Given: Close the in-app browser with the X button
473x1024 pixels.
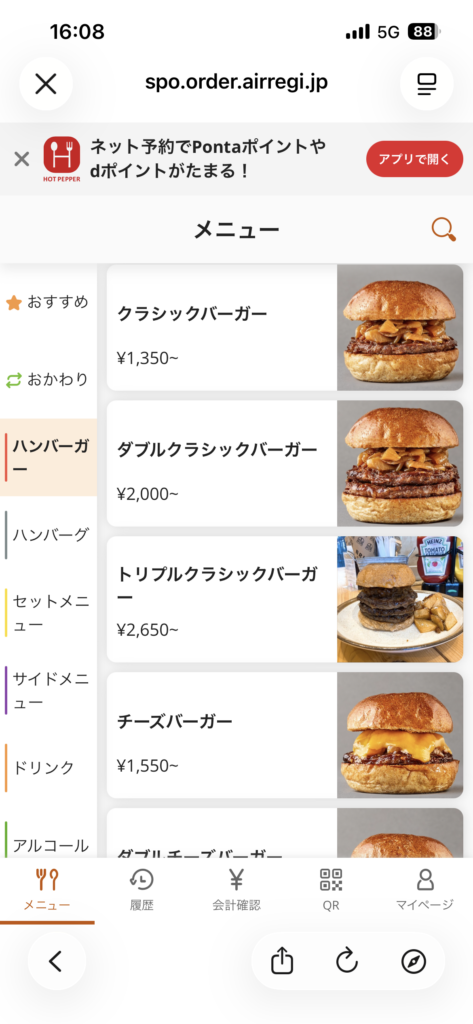Looking at the screenshot, I should tap(46, 84).
